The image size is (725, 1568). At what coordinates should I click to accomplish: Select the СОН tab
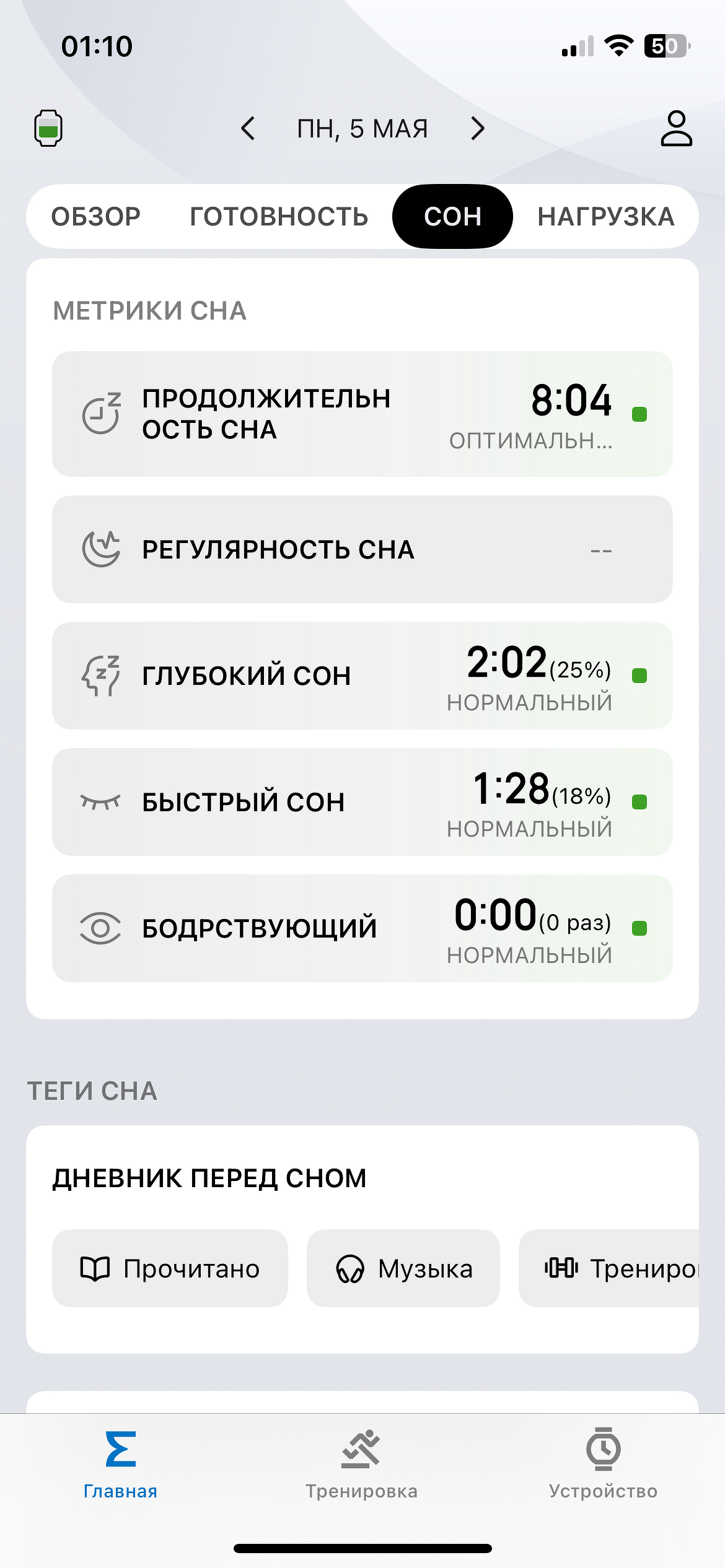452,217
